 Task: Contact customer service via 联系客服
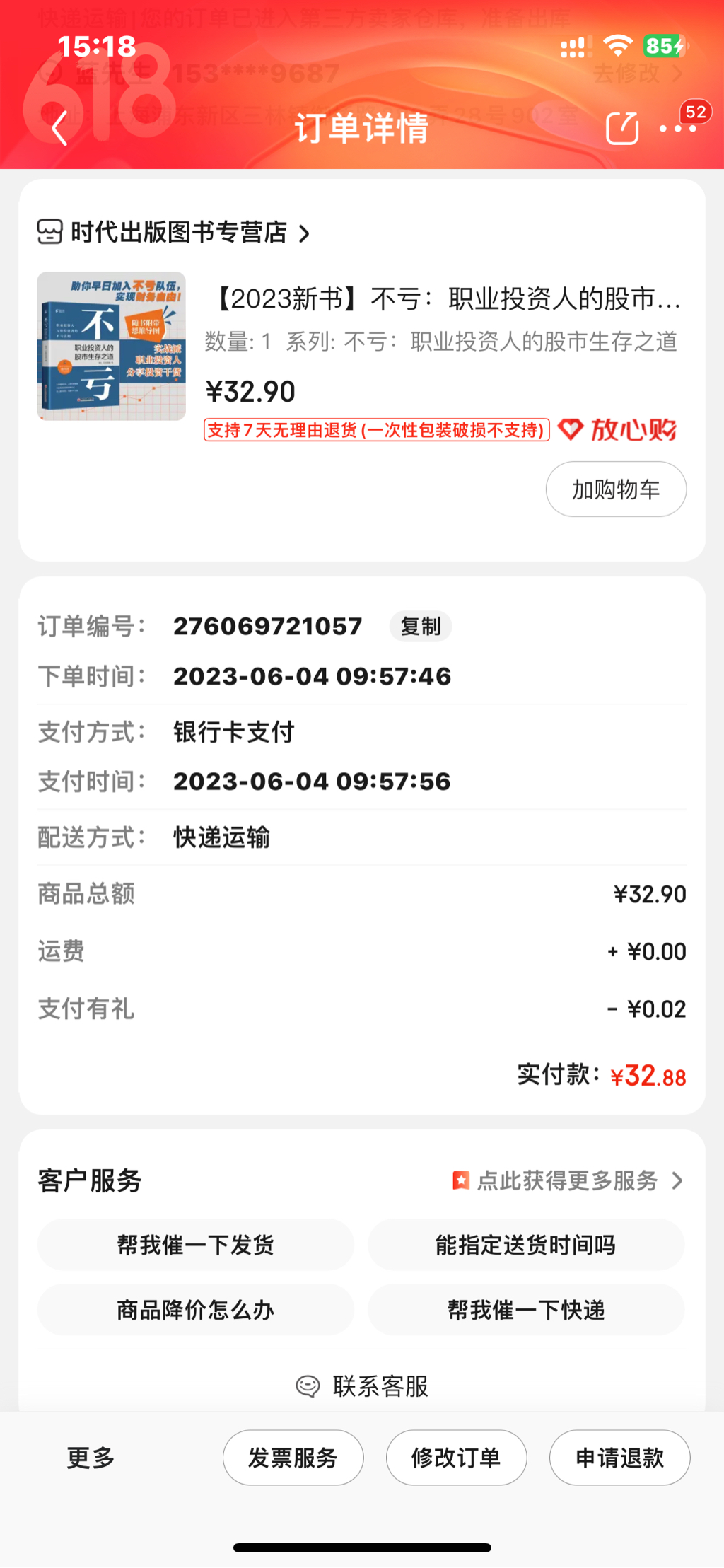pos(362,1386)
